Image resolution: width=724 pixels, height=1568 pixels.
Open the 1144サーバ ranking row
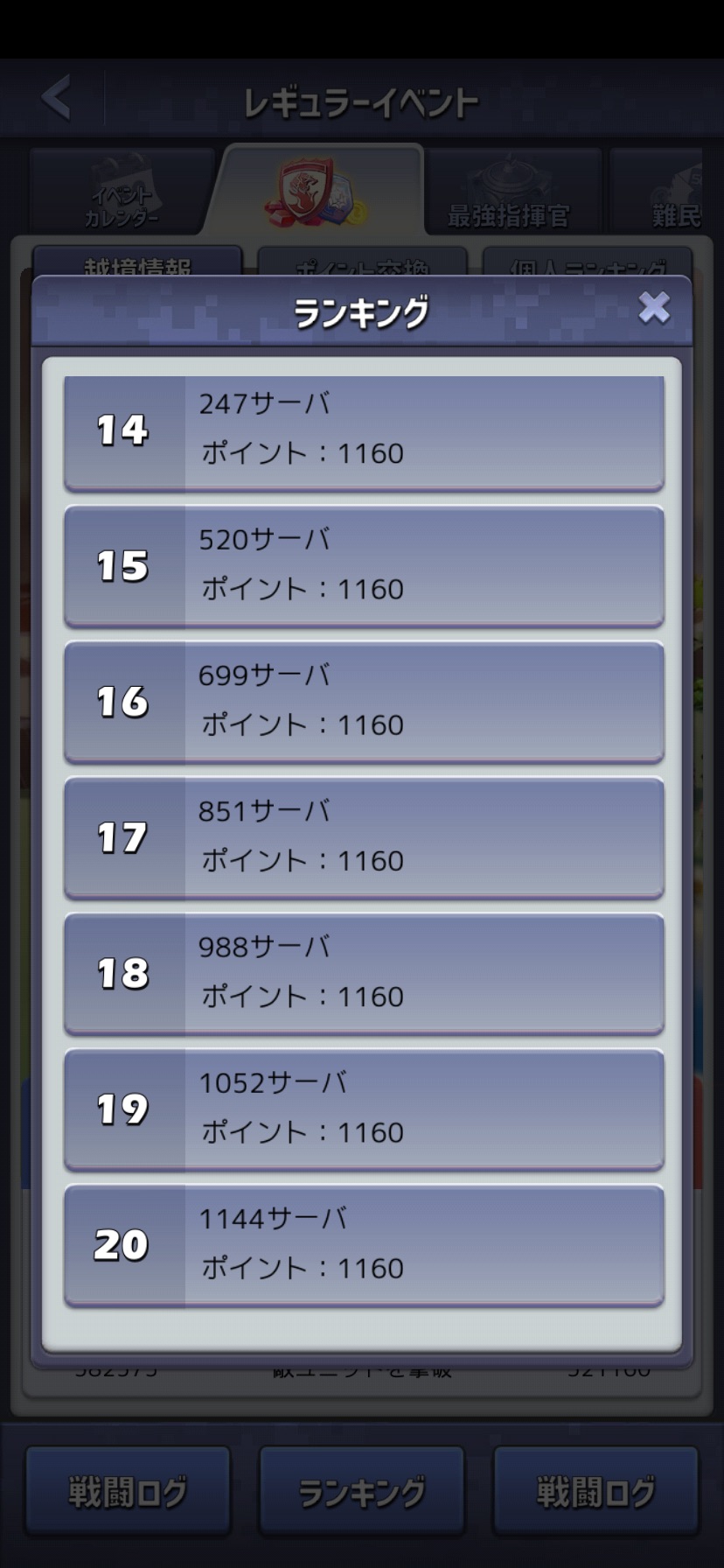[364, 1244]
